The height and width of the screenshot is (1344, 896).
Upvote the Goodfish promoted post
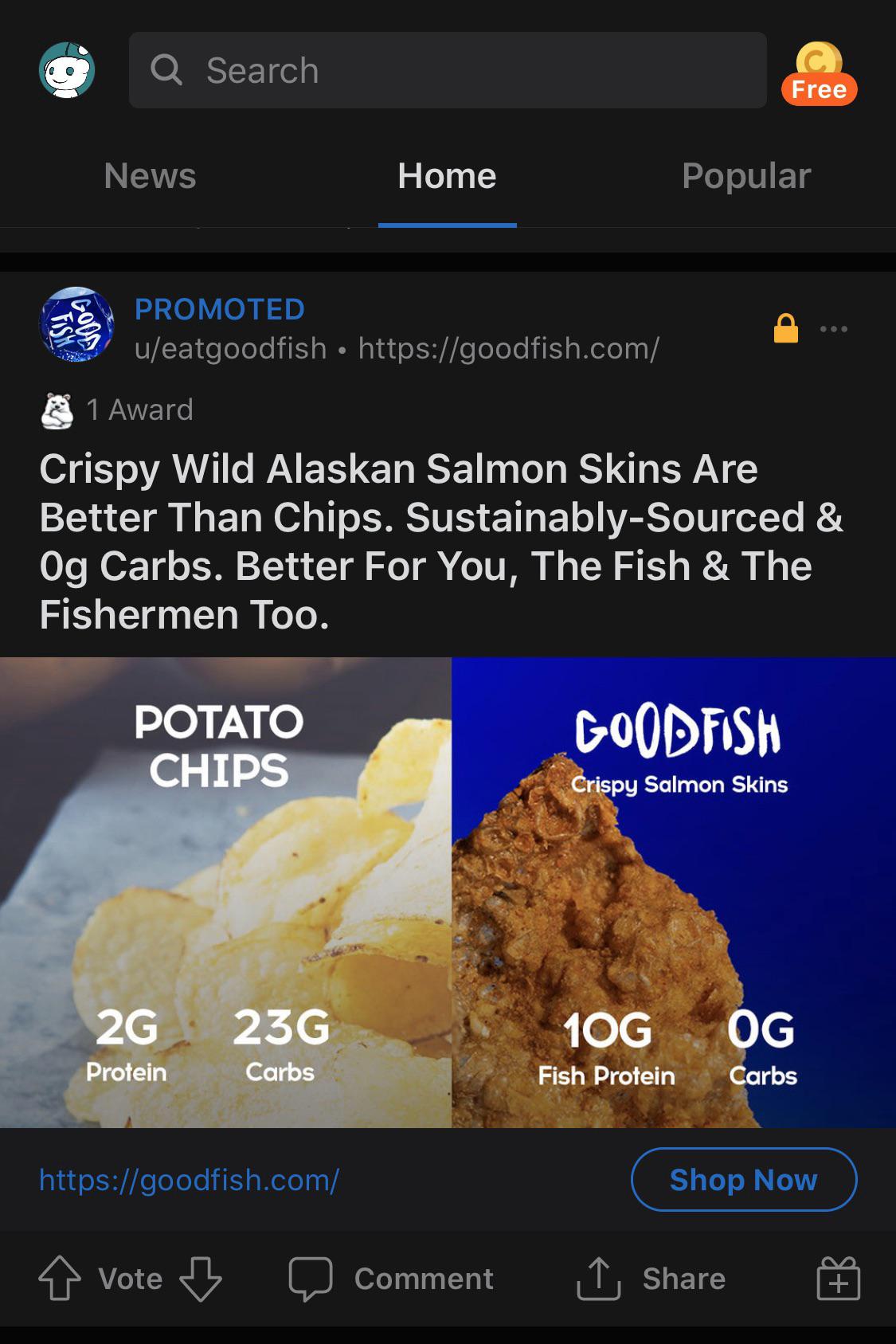pyautogui.click(x=60, y=1279)
